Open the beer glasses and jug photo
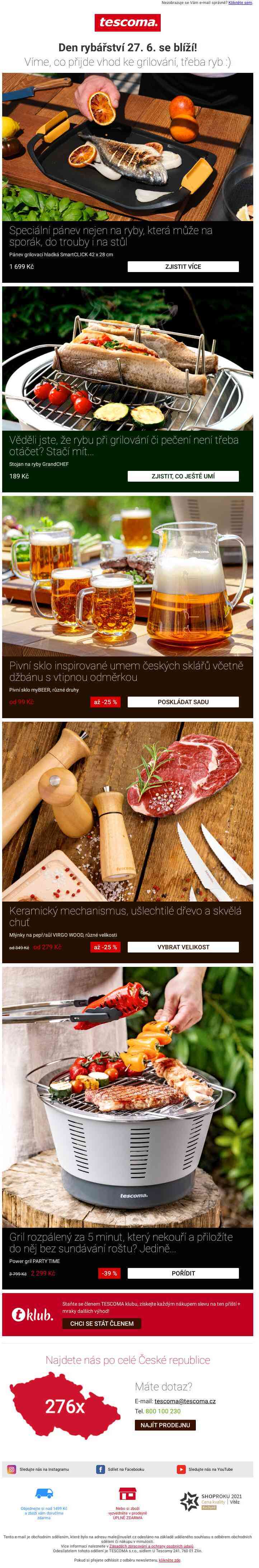 click(128, 575)
